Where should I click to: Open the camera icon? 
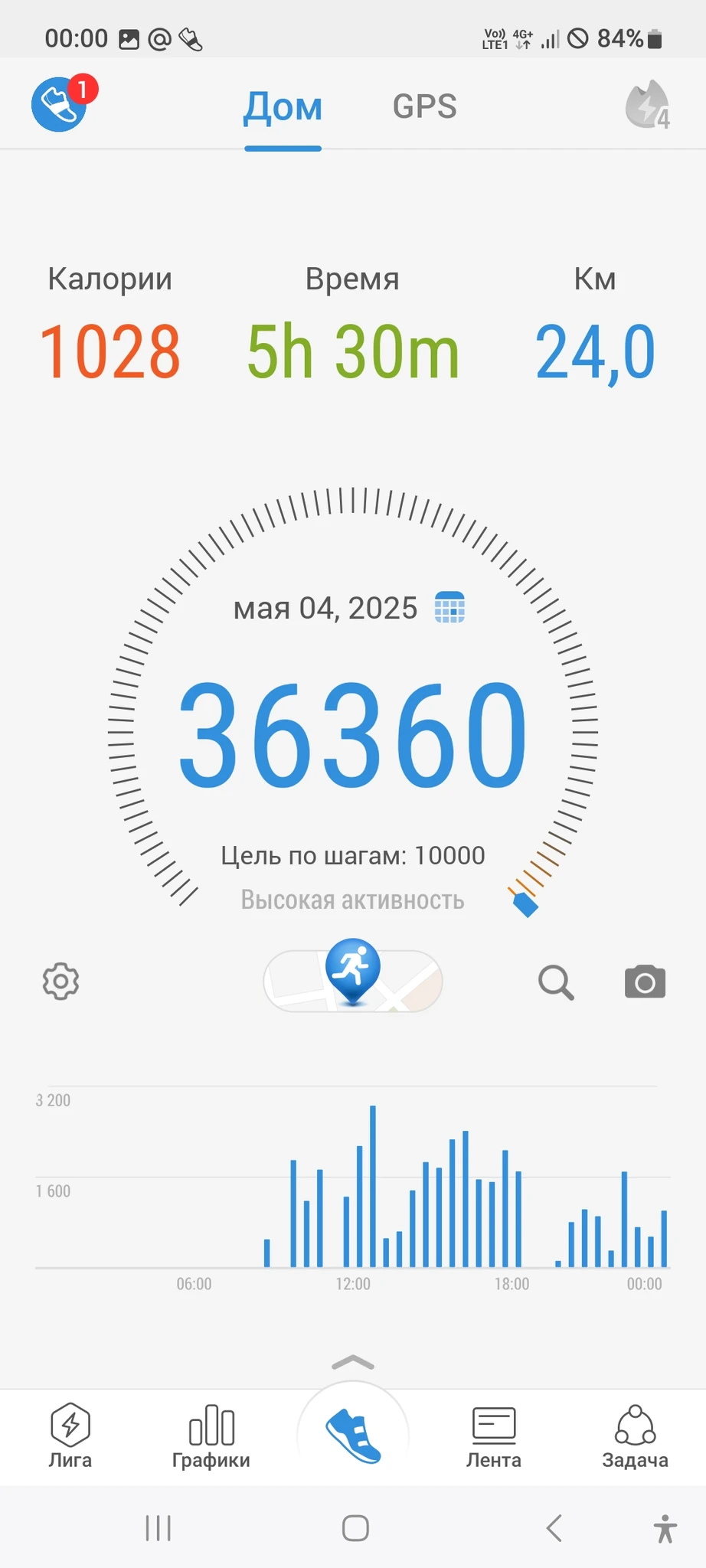pos(645,982)
